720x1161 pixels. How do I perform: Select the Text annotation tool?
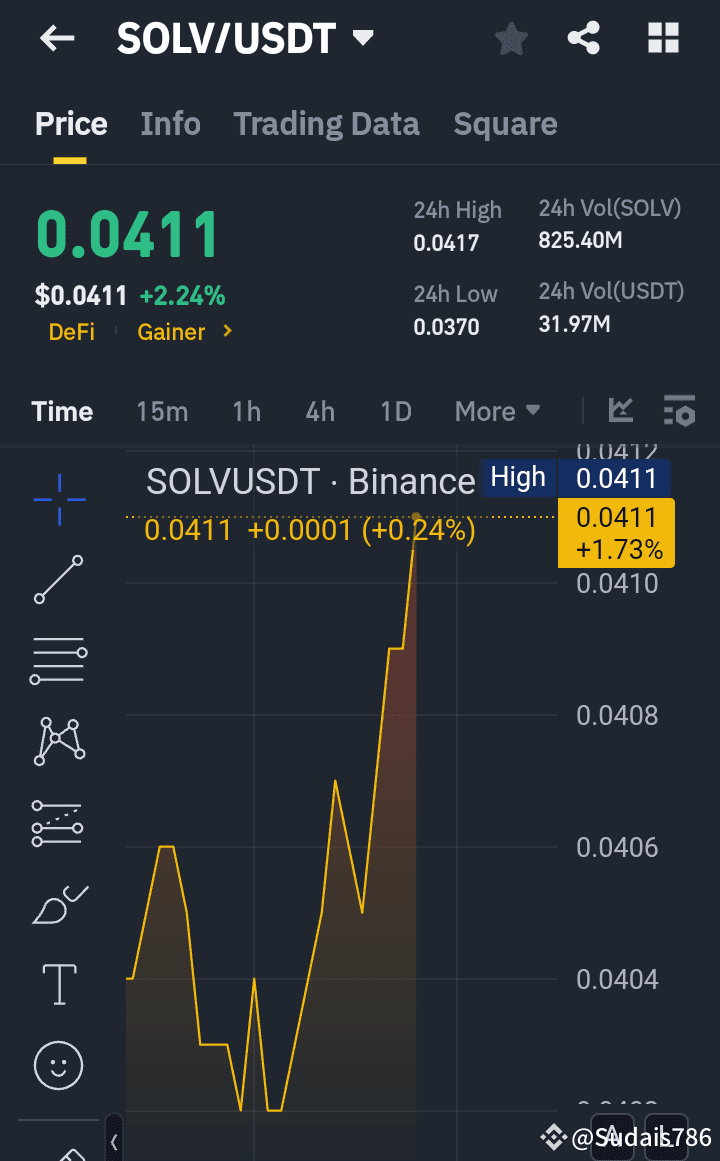point(58,983)
